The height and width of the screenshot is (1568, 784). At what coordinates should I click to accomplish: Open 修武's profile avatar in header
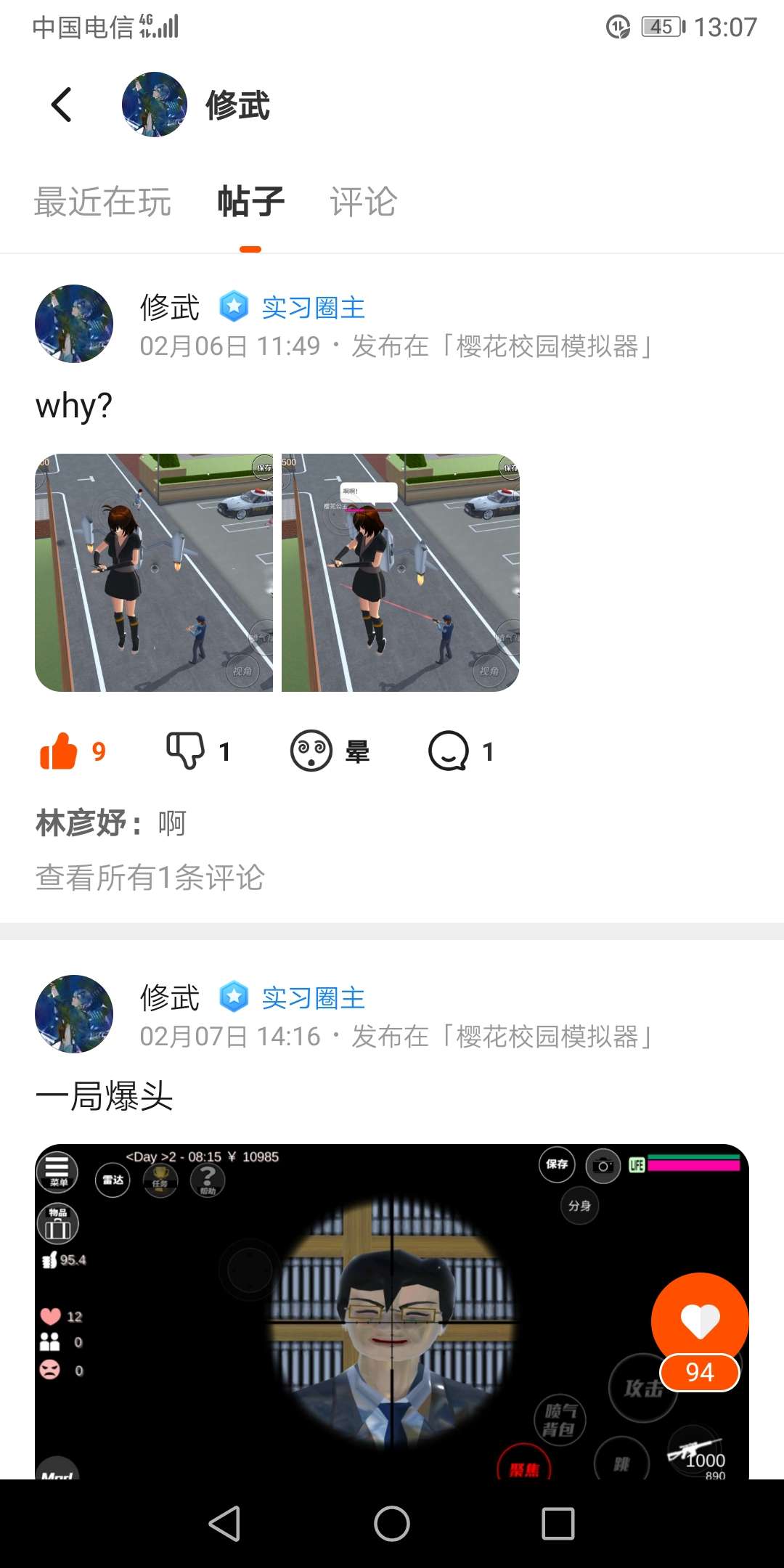click(155, 105)
